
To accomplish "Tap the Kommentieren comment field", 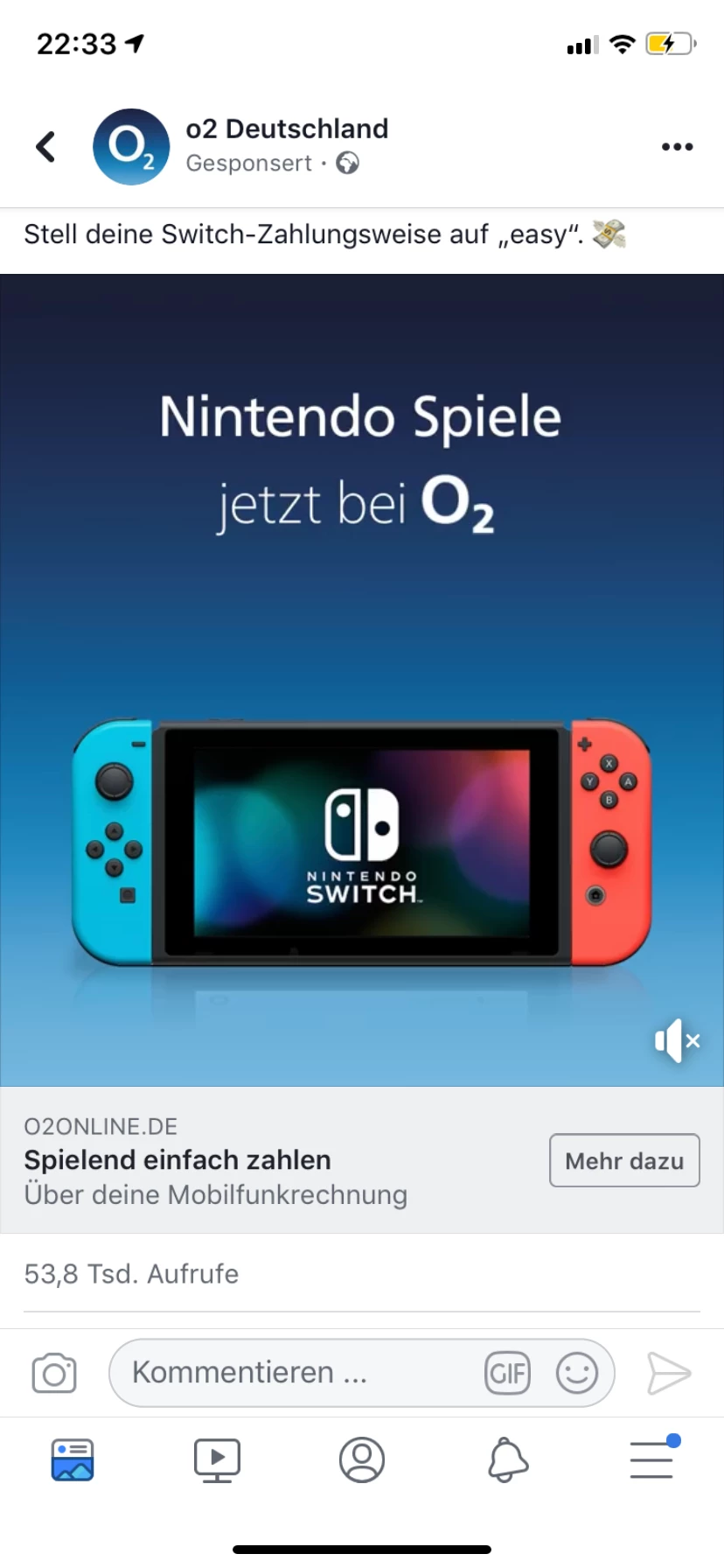I will tap(297, 1372).
